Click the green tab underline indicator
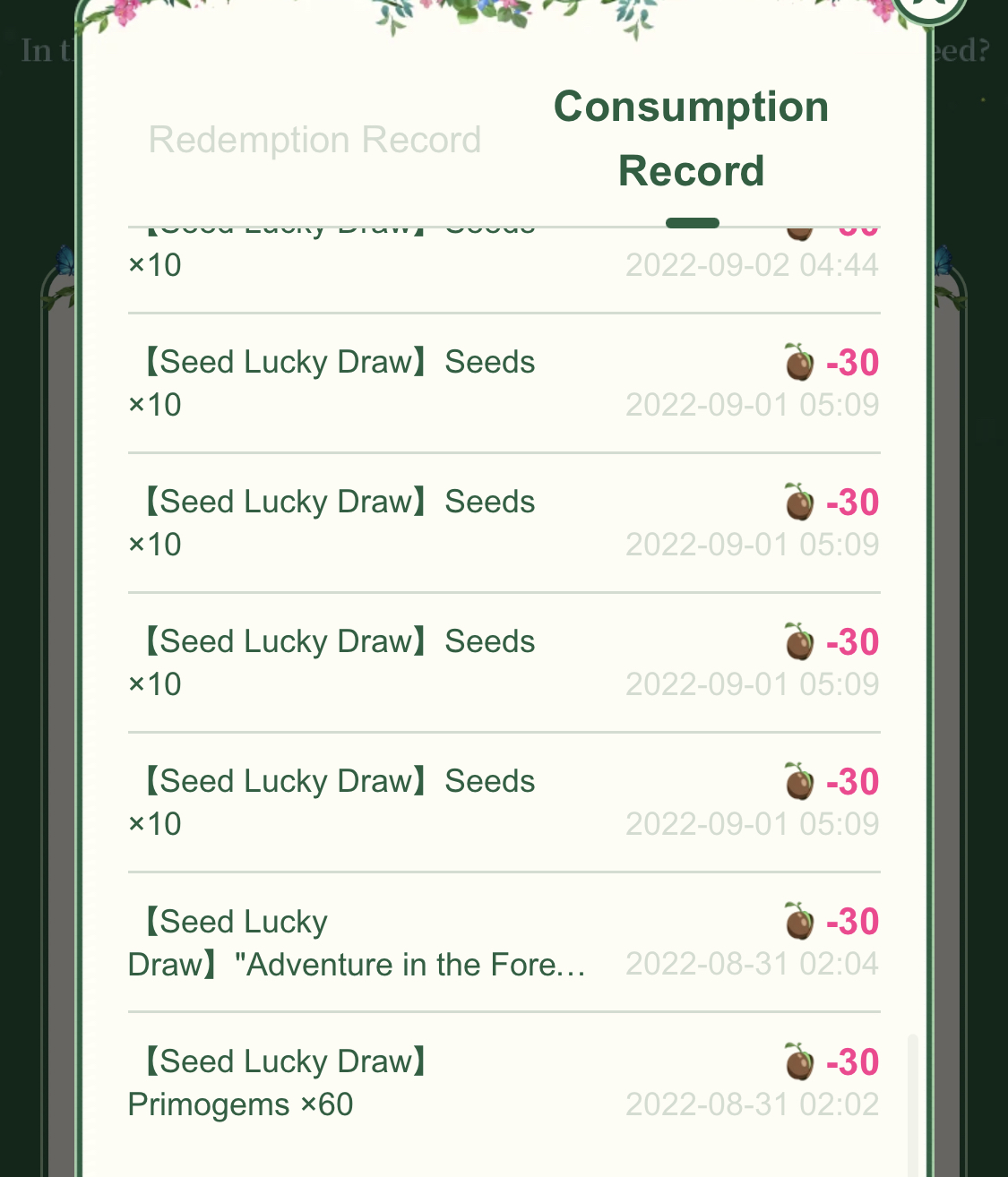The height and width of the screenshot is (1177, 1008). tap(694, 221)
